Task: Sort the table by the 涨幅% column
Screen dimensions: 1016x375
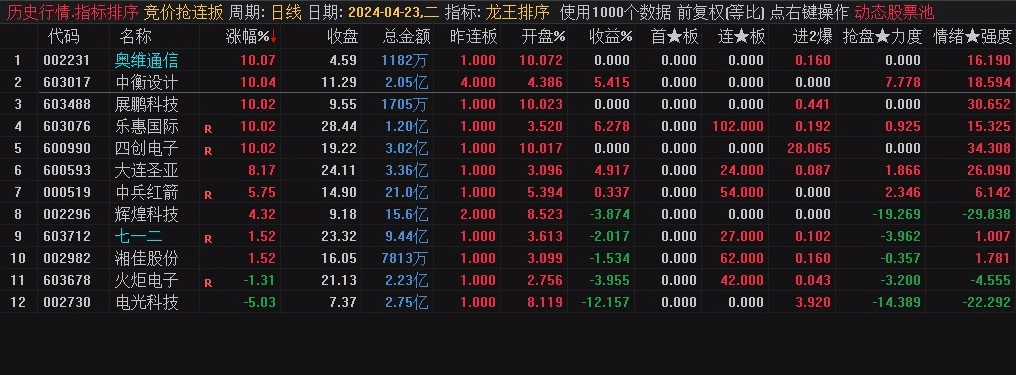Action: 251,37
